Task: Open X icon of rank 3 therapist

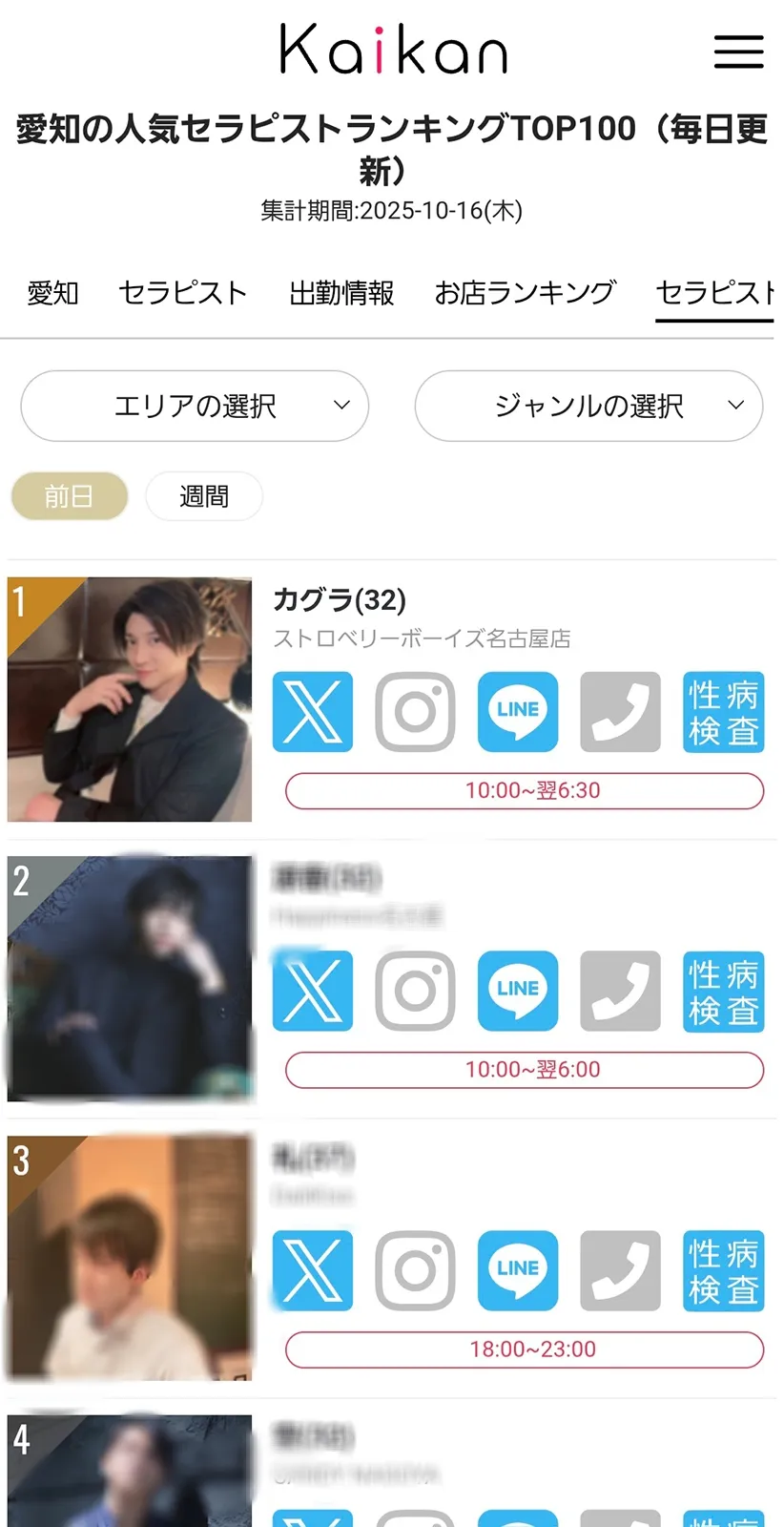Action: (313, 1270)
